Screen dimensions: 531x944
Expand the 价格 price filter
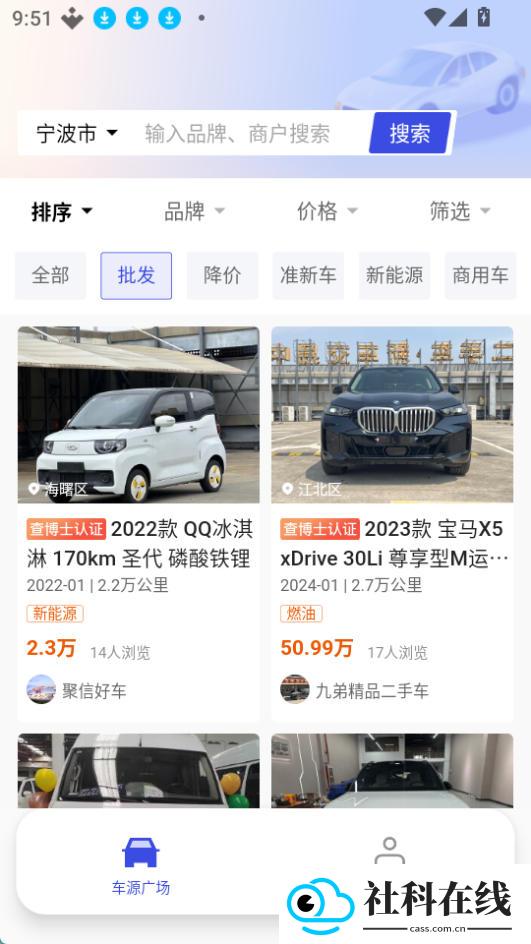pos(327,211)
